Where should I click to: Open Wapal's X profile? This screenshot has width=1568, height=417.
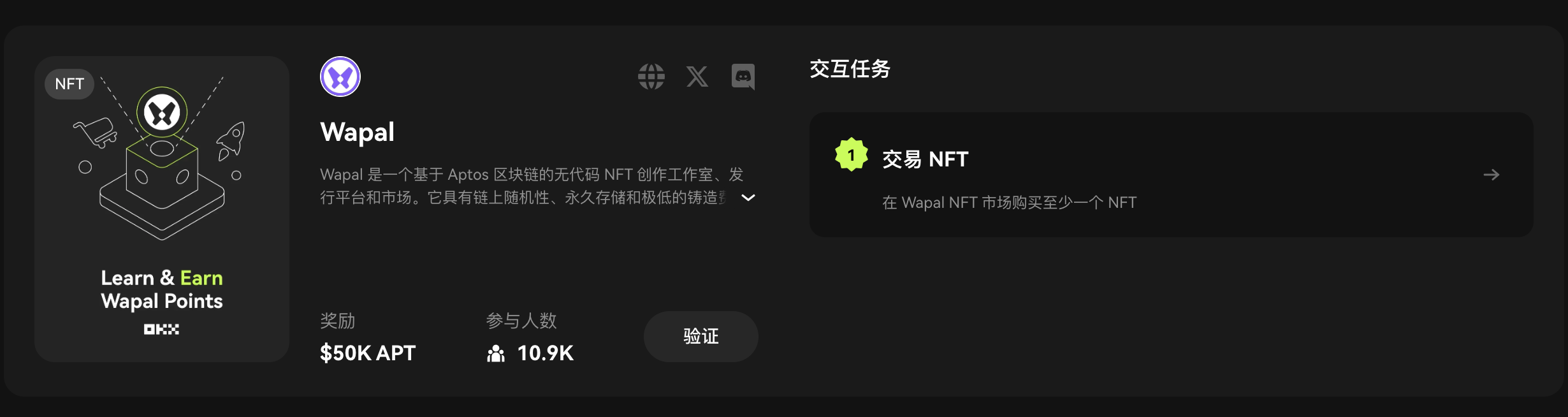point(697,77)
